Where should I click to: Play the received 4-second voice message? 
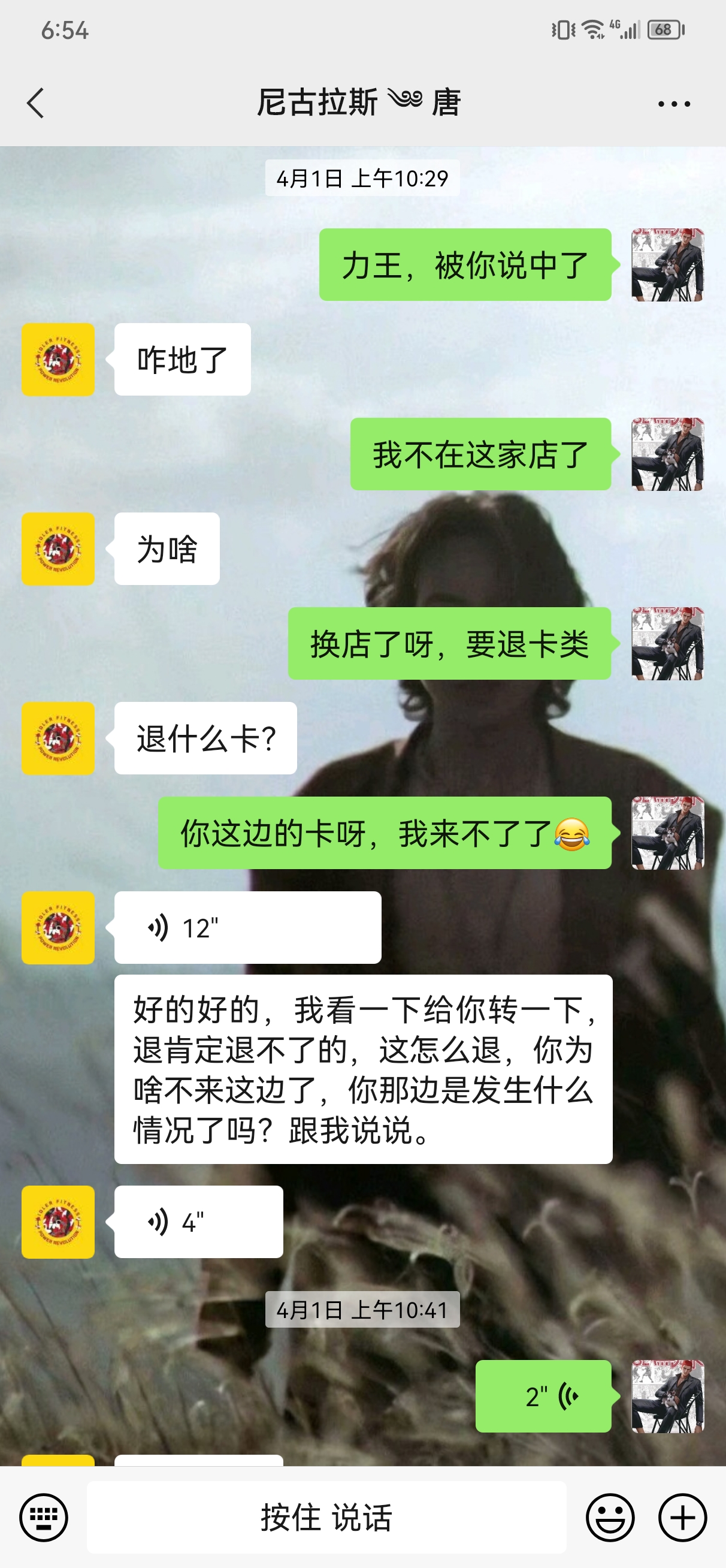click(x=198, y=1222)
